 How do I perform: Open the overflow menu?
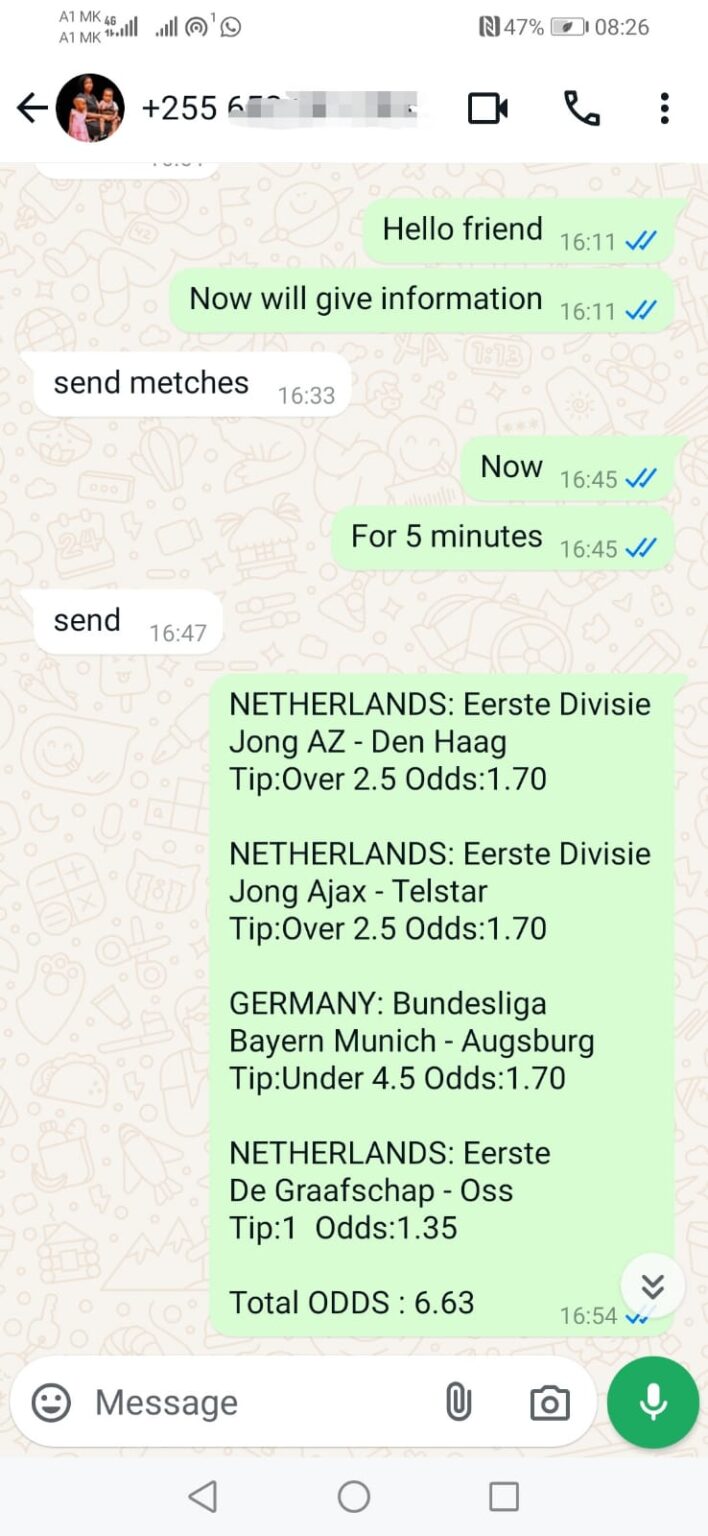coord(664,108)
